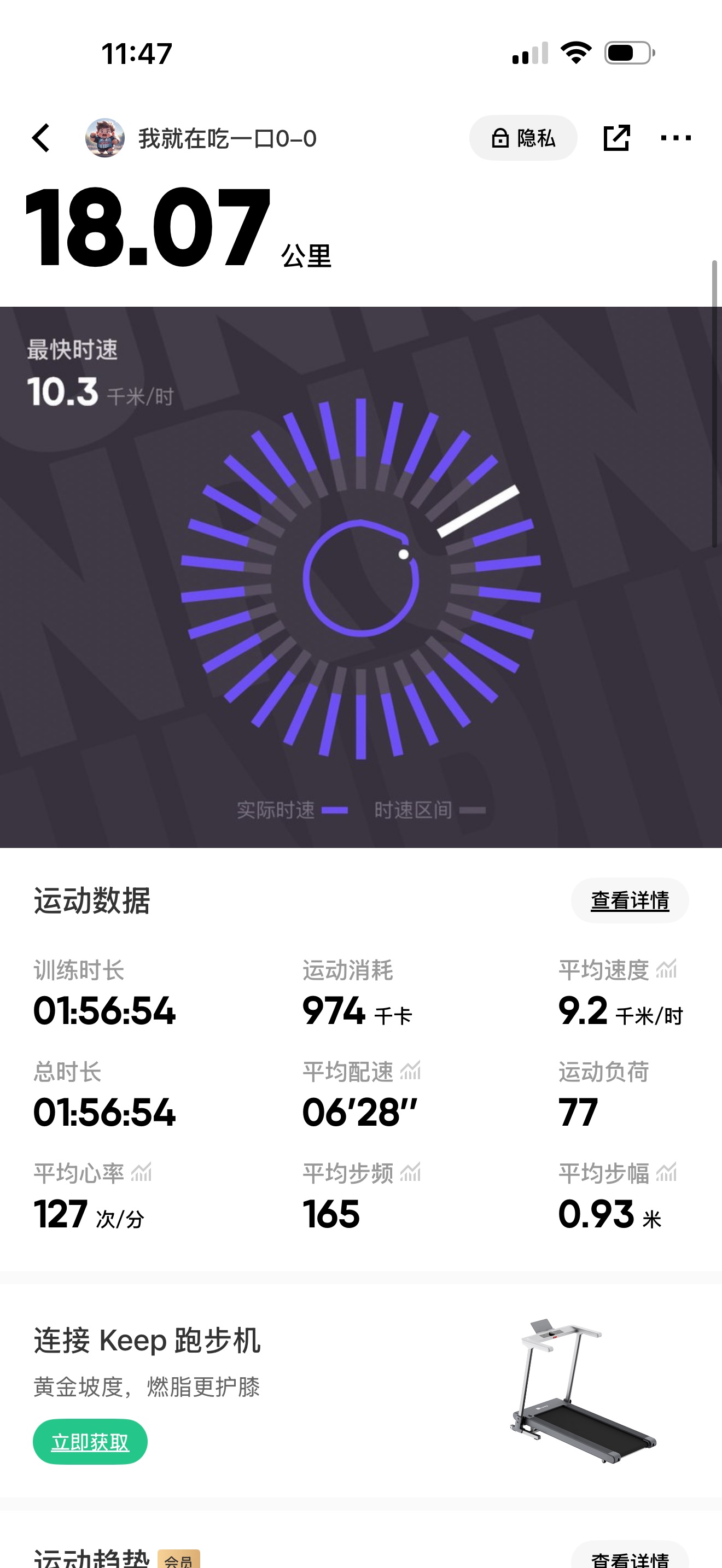
Task: View details of 运动趋势
Action: click(630, 1558)
